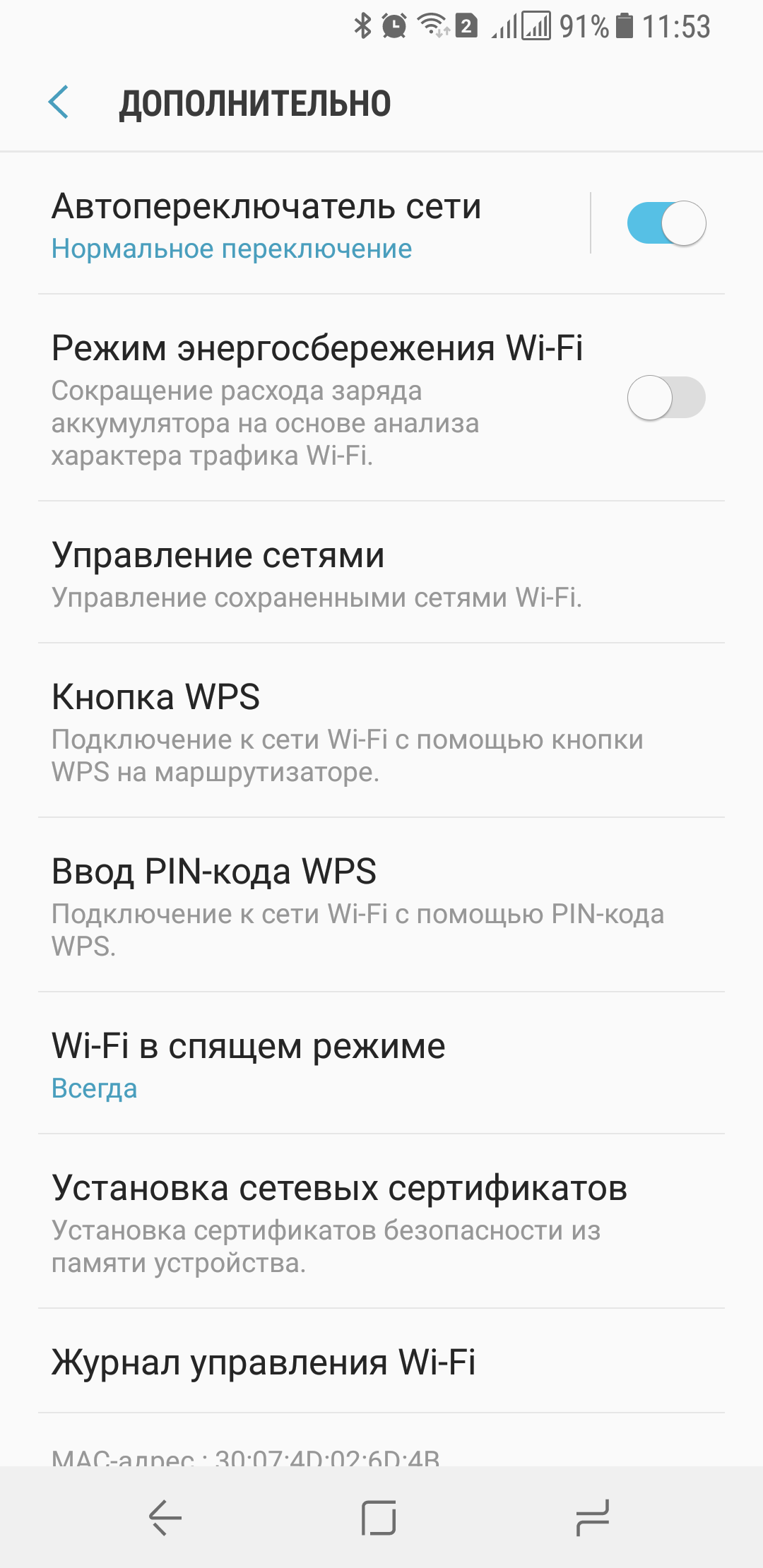Turn off the Автопереключатель сети switch
763x1568 pixels.
pos(666,224)
